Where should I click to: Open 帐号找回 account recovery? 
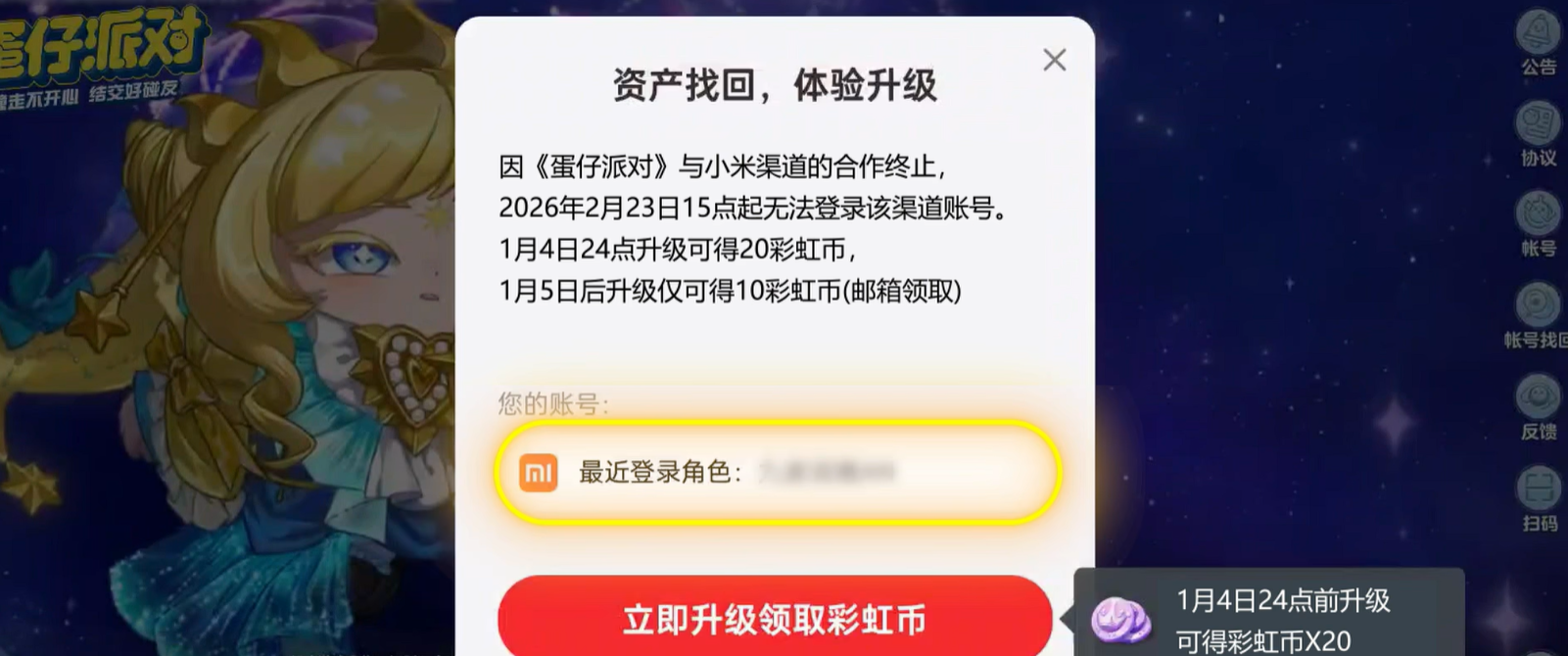click(1538, 314)
